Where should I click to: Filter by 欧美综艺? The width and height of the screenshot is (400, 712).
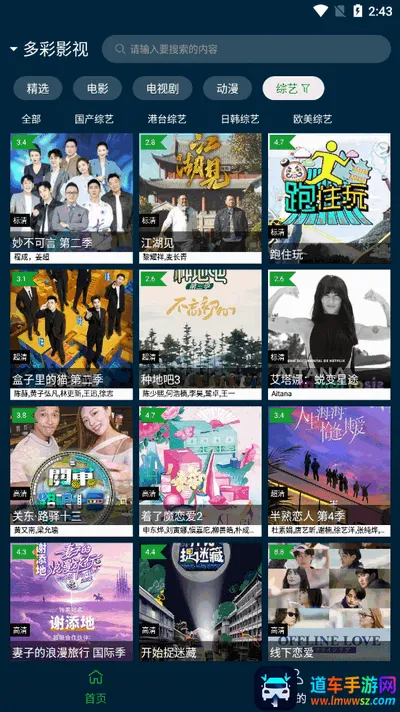point(312,119)
